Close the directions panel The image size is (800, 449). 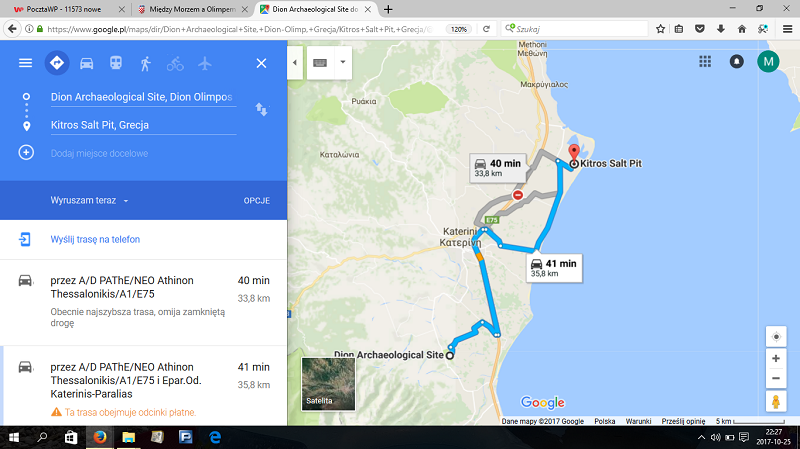[261, 63]
